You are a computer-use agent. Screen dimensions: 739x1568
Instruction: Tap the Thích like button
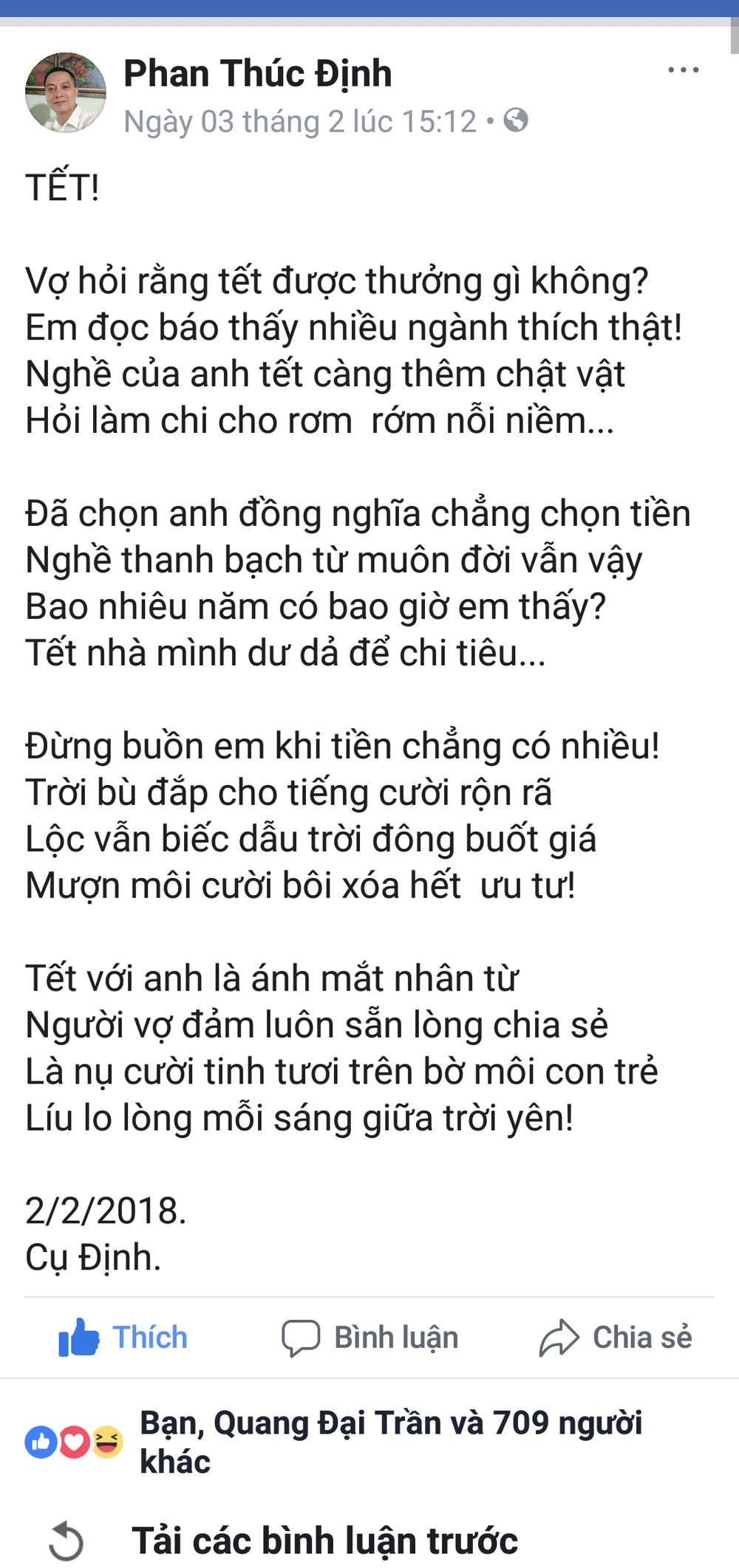click(123, 1338)
